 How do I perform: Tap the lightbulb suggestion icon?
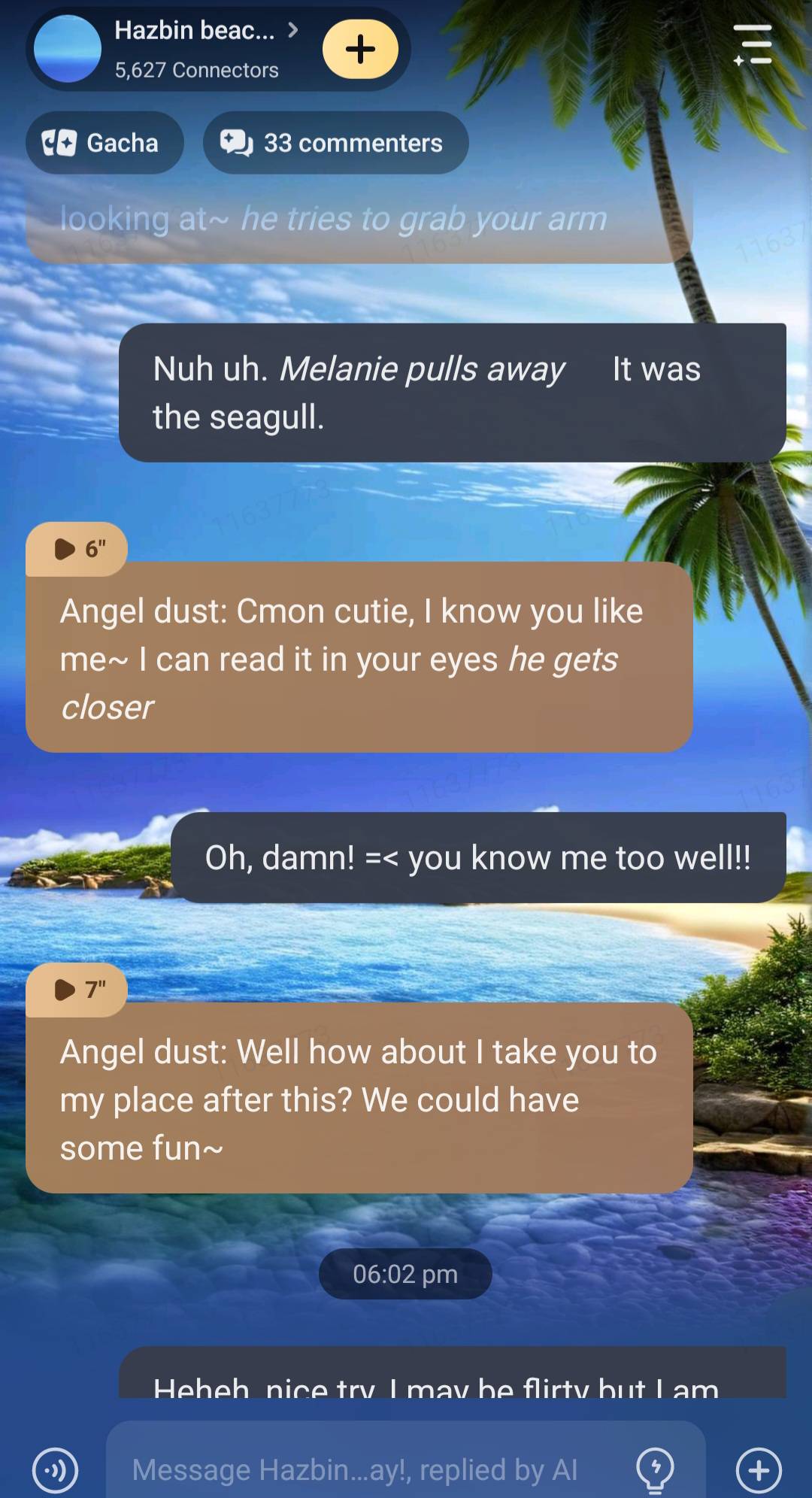tap(655, 1469)
